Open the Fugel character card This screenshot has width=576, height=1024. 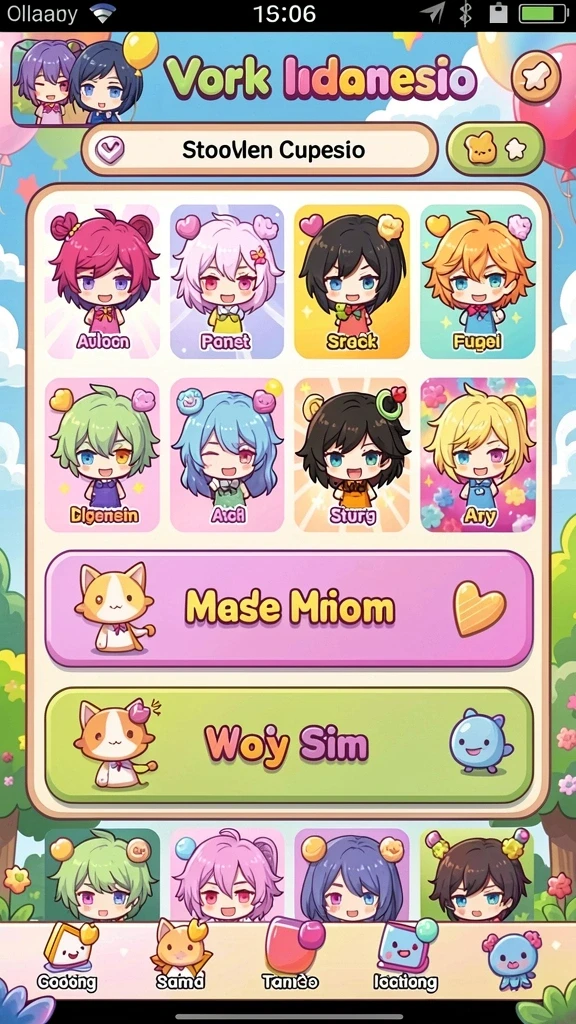[x=478, y=281]
